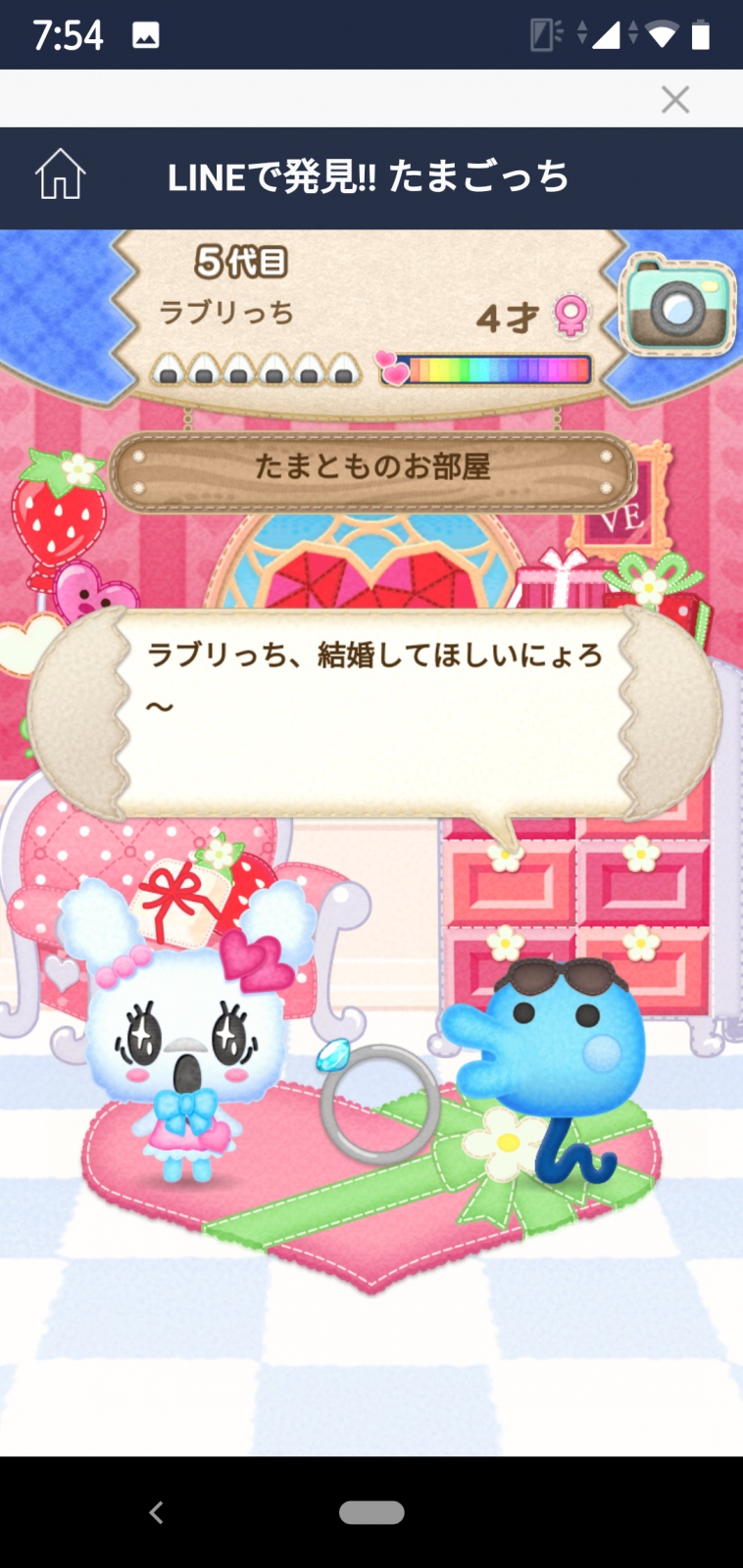Go to the Tamagotchi home screen
This screenshot has width=743, height=1568.
(61, 174)
